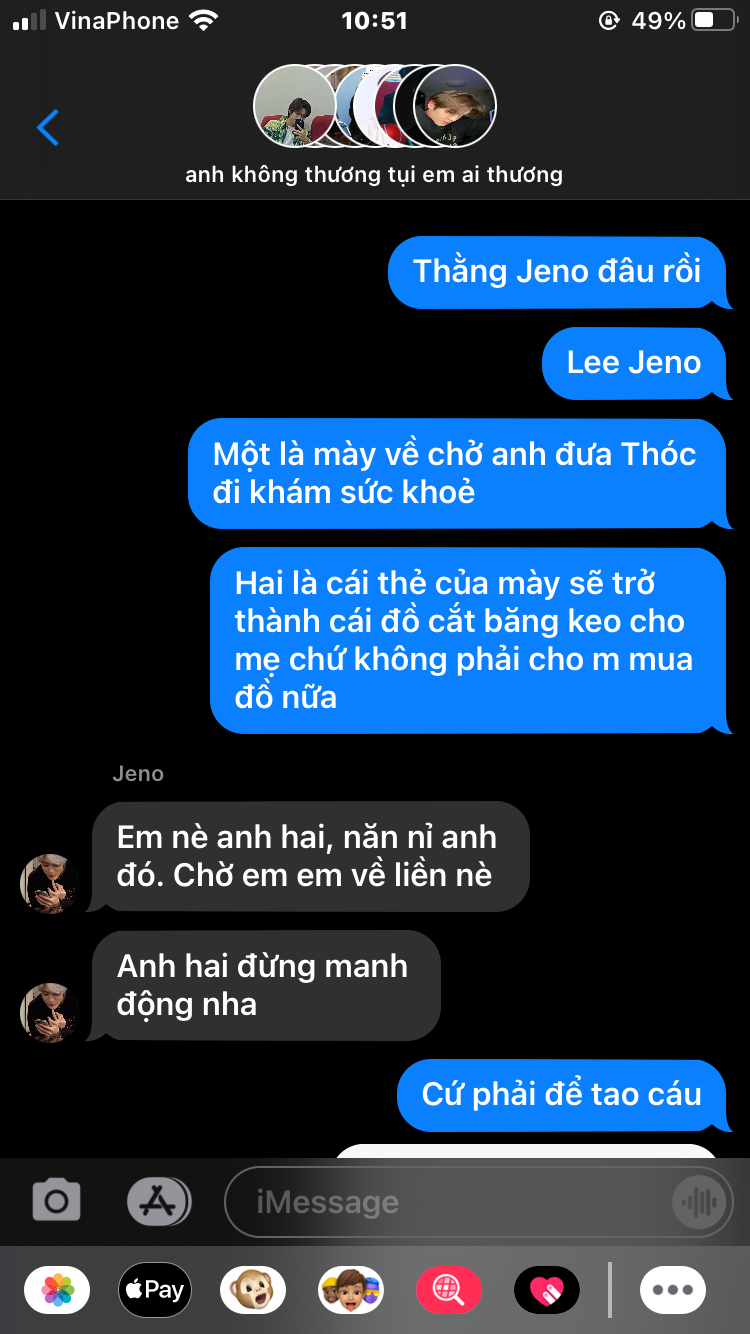Open Digital Touch heart app
The width and height of the screenshot is (750, 1334).
[546, 1290]
